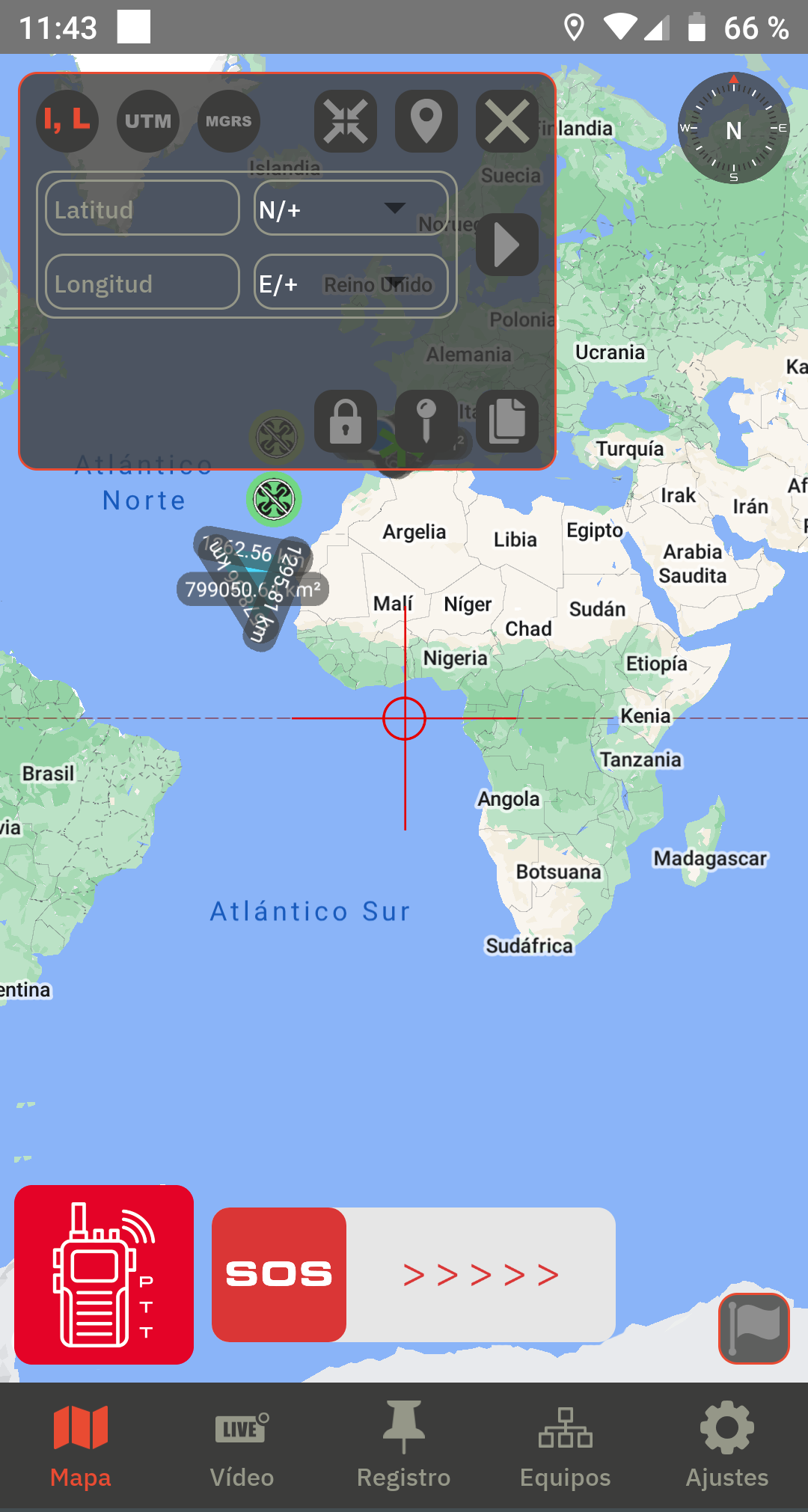Image resolution: width=808 pixels, height=1512 pixels.
Task: Go to the Ajustes tab
Action: pyautogui.click(x=727, y=1445)
